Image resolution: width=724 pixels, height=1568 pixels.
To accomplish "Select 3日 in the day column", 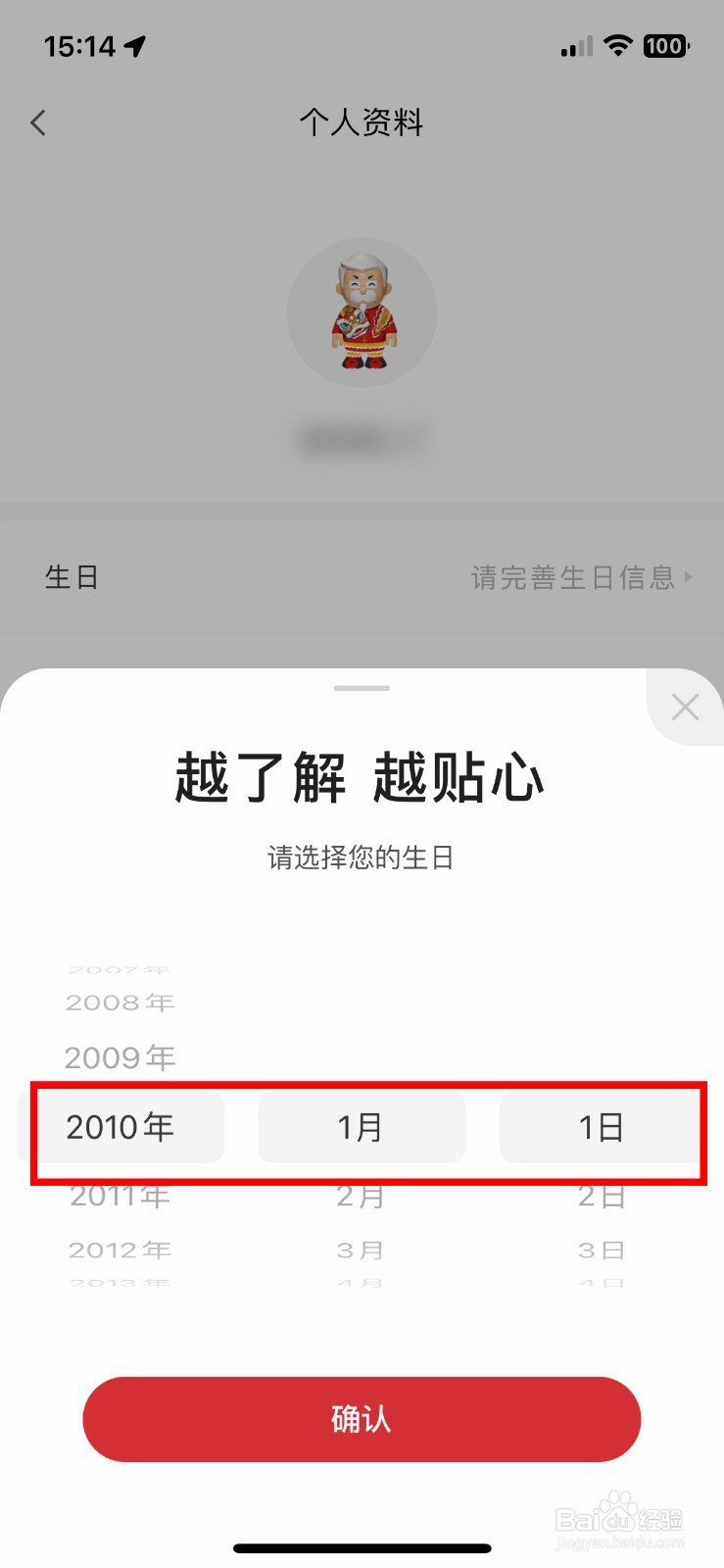I will 601,1249.
